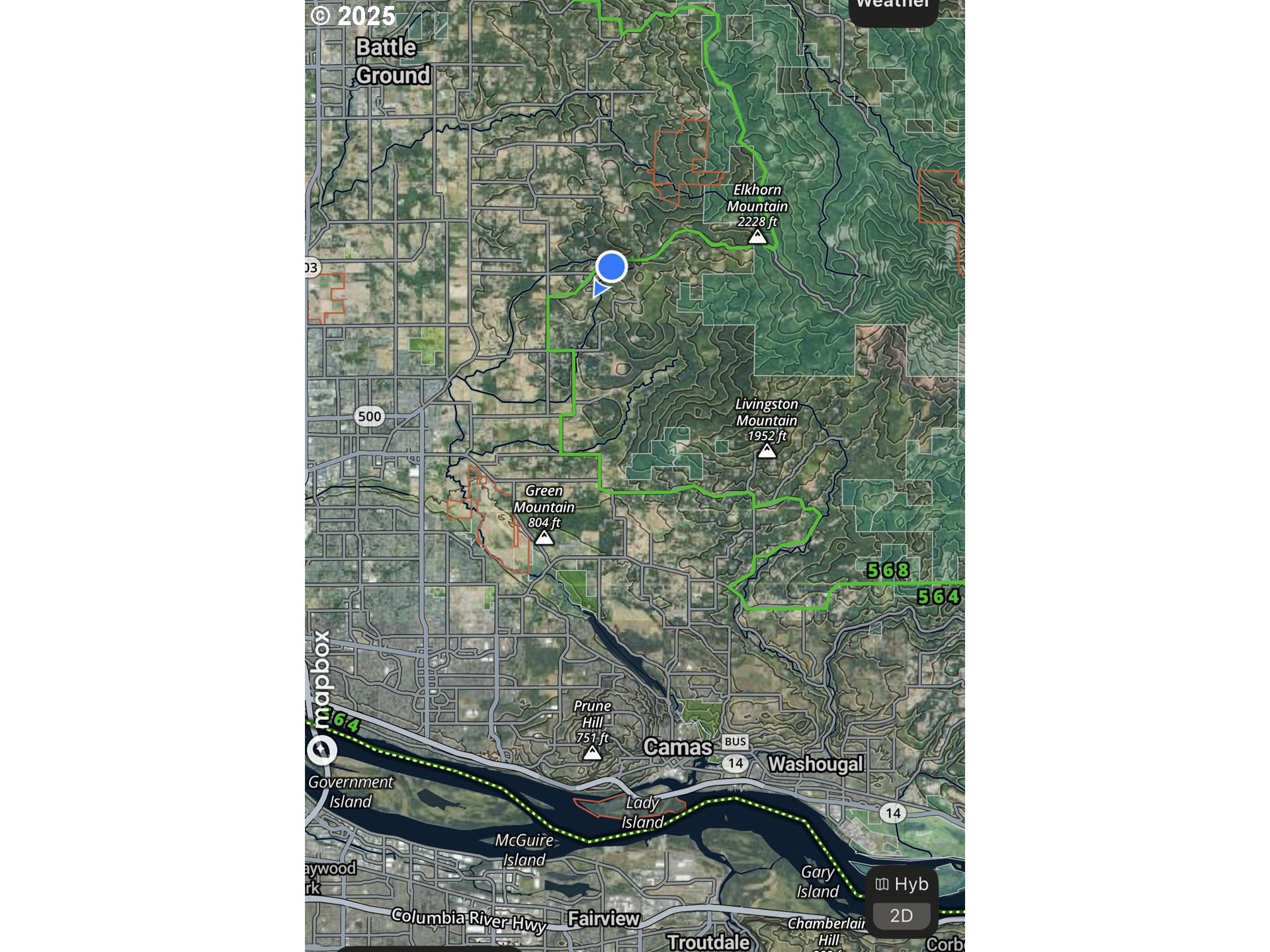The height and width of the screenshot is (952, 1270).
Task: Toggle the 2D map view
Action: pos(901,916)
